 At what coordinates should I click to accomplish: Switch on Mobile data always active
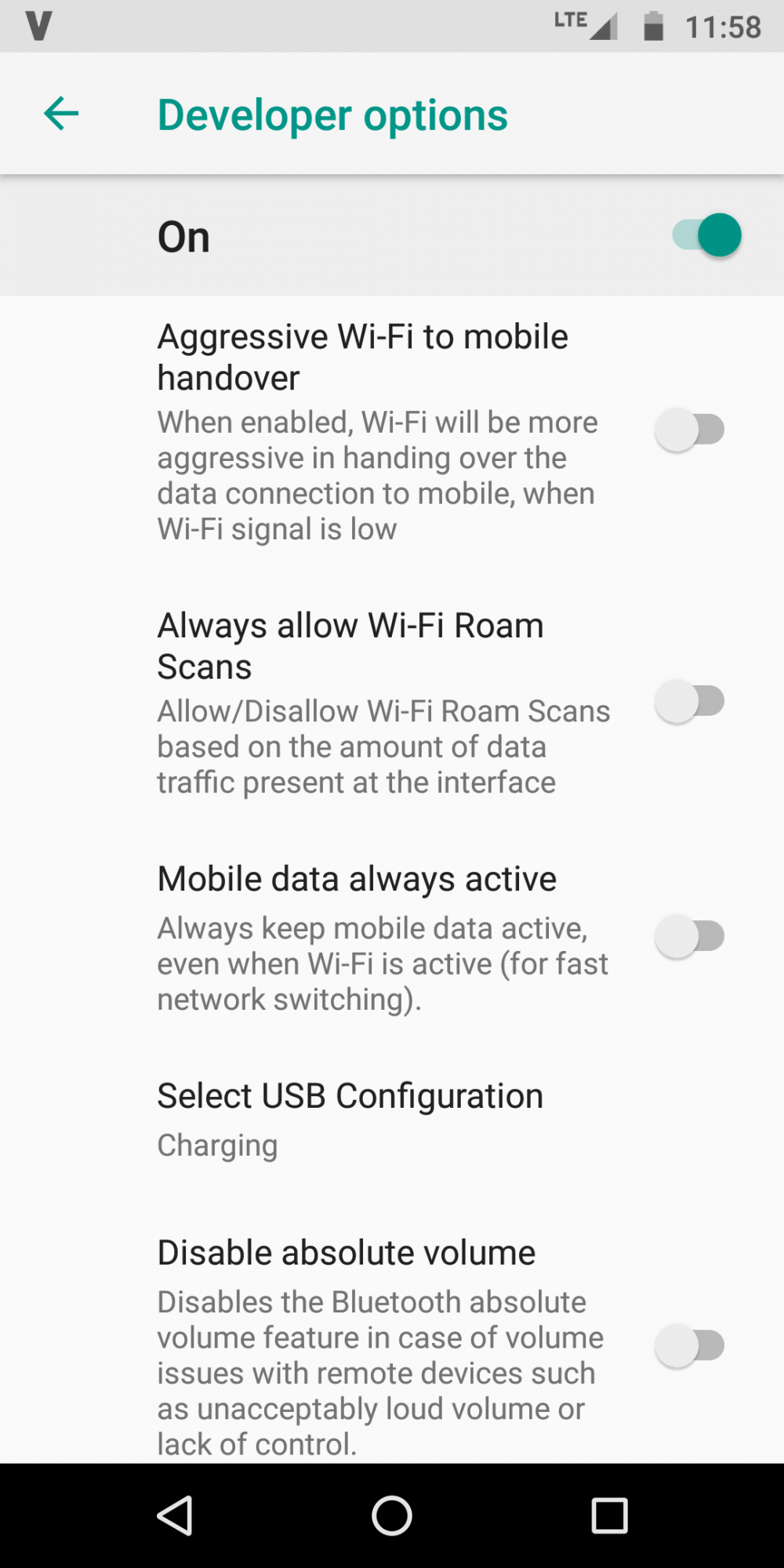(689, 936)
